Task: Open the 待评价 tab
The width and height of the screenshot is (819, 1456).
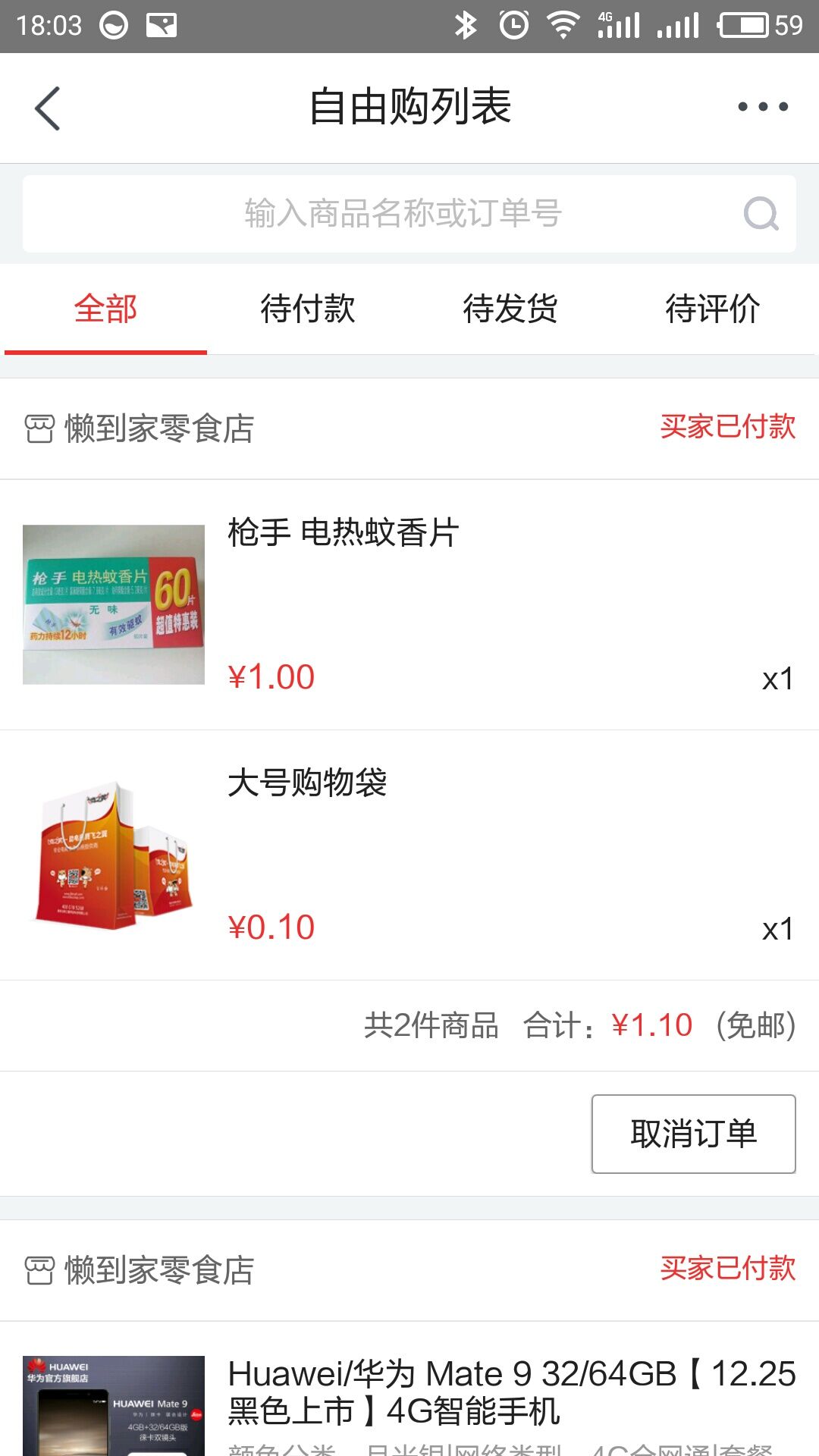Action: tap(713, 308)
